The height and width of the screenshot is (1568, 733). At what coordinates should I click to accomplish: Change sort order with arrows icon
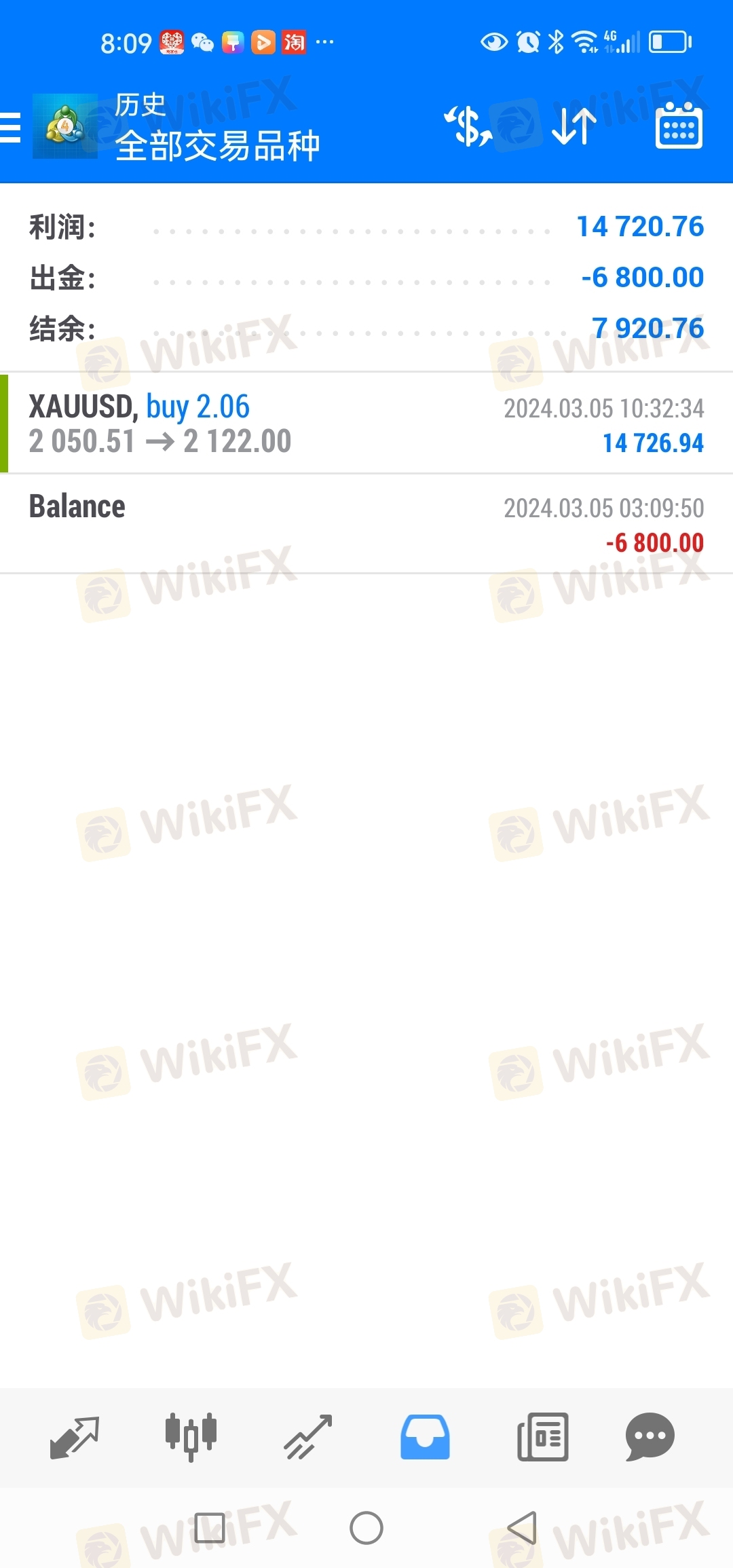[574, 126]
